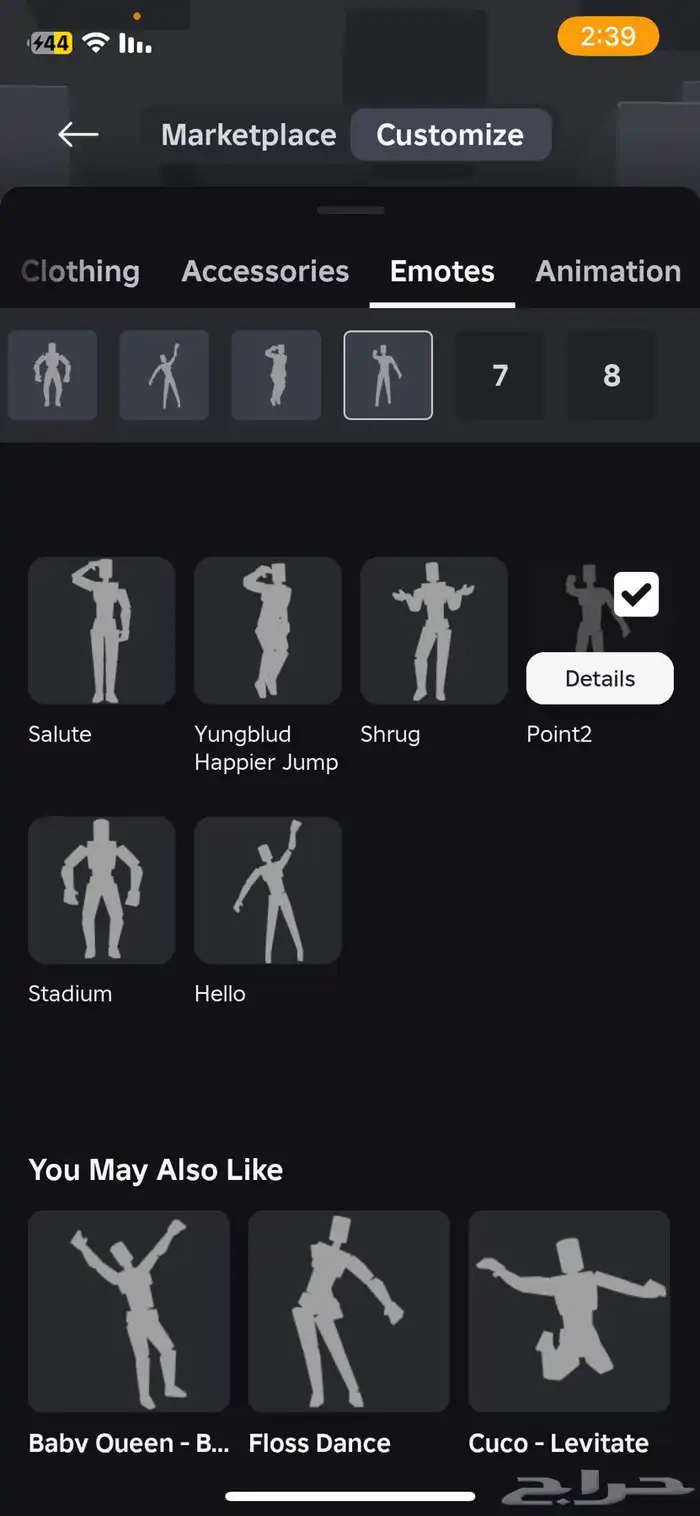Switch to the Marketplace section

(249, 135)
